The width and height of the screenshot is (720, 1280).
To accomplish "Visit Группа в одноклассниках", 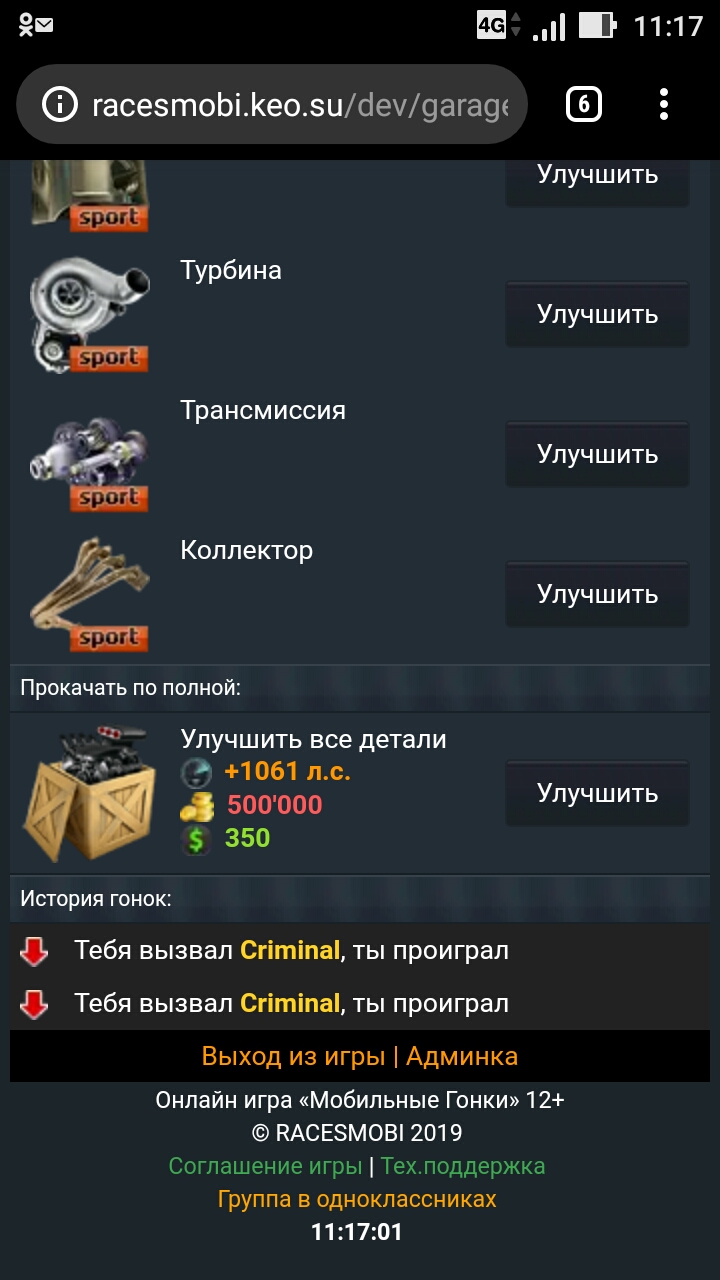I will coord(357,1198).
